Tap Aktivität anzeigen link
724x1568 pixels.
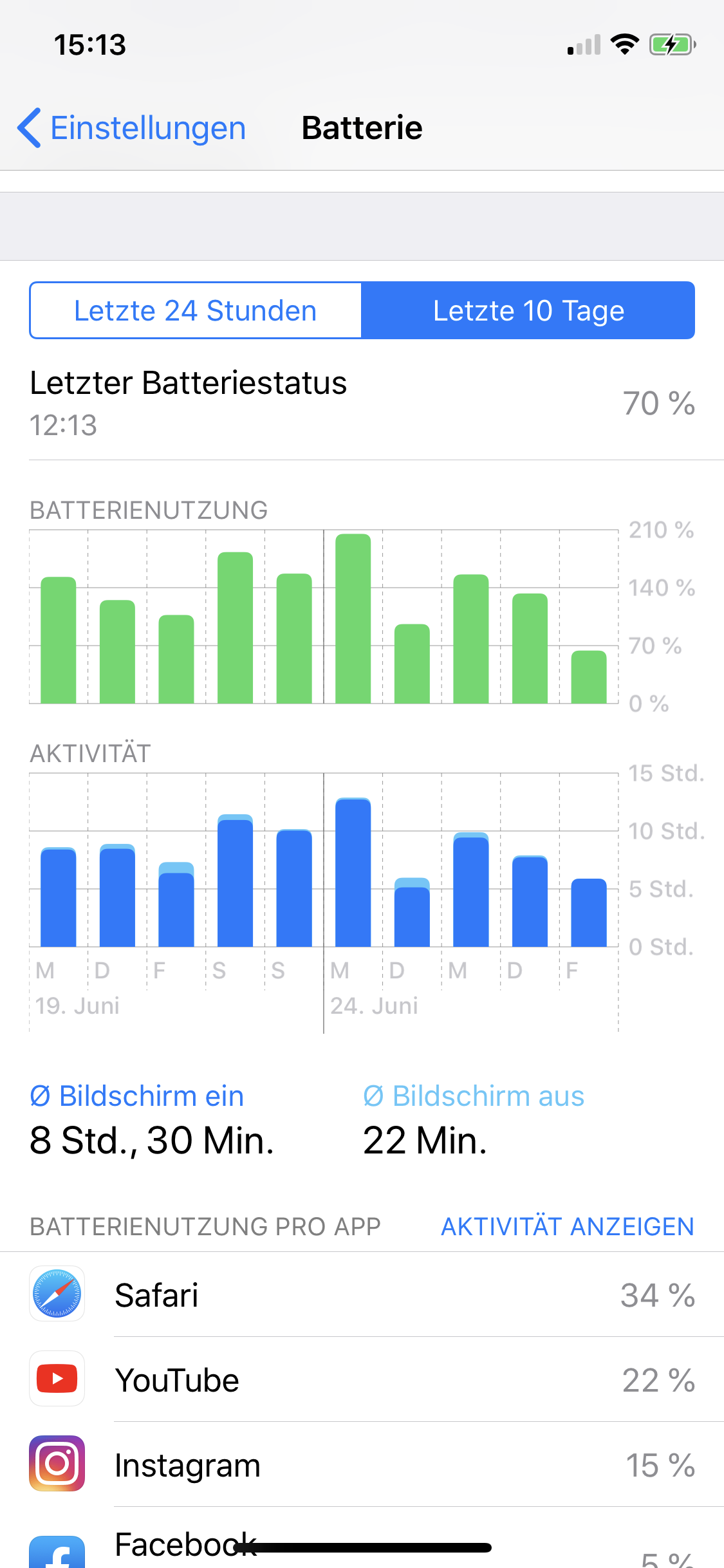567,1227
